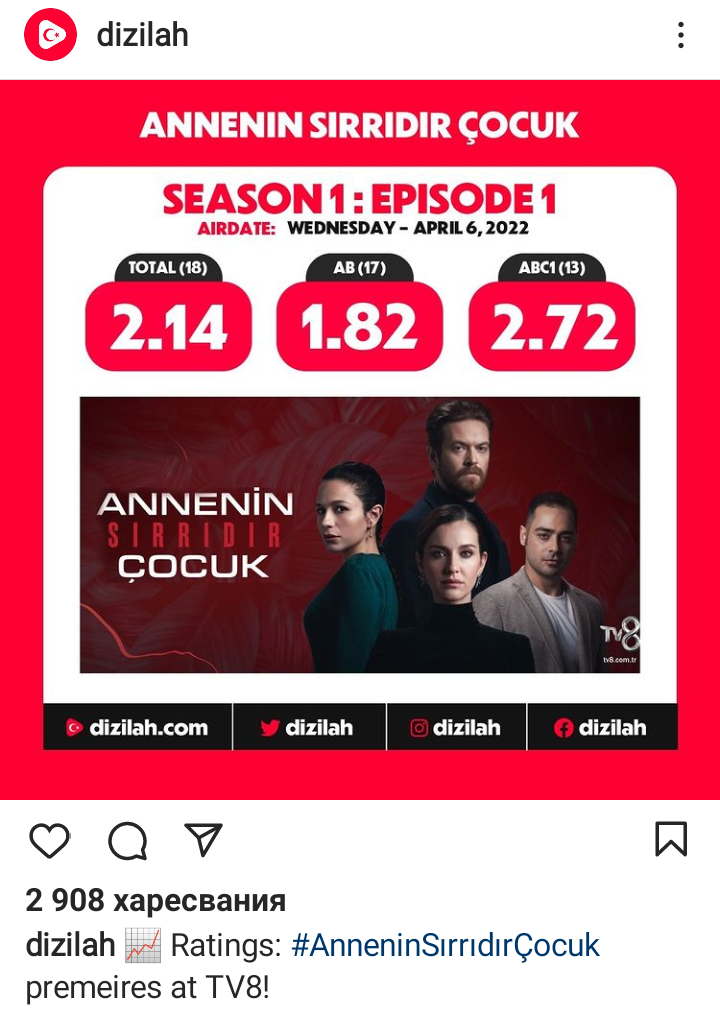Open dizilah profile avatar
The height and width of the screenshot is (1023, 720).
pyautogui.click(x=50, y=35)
